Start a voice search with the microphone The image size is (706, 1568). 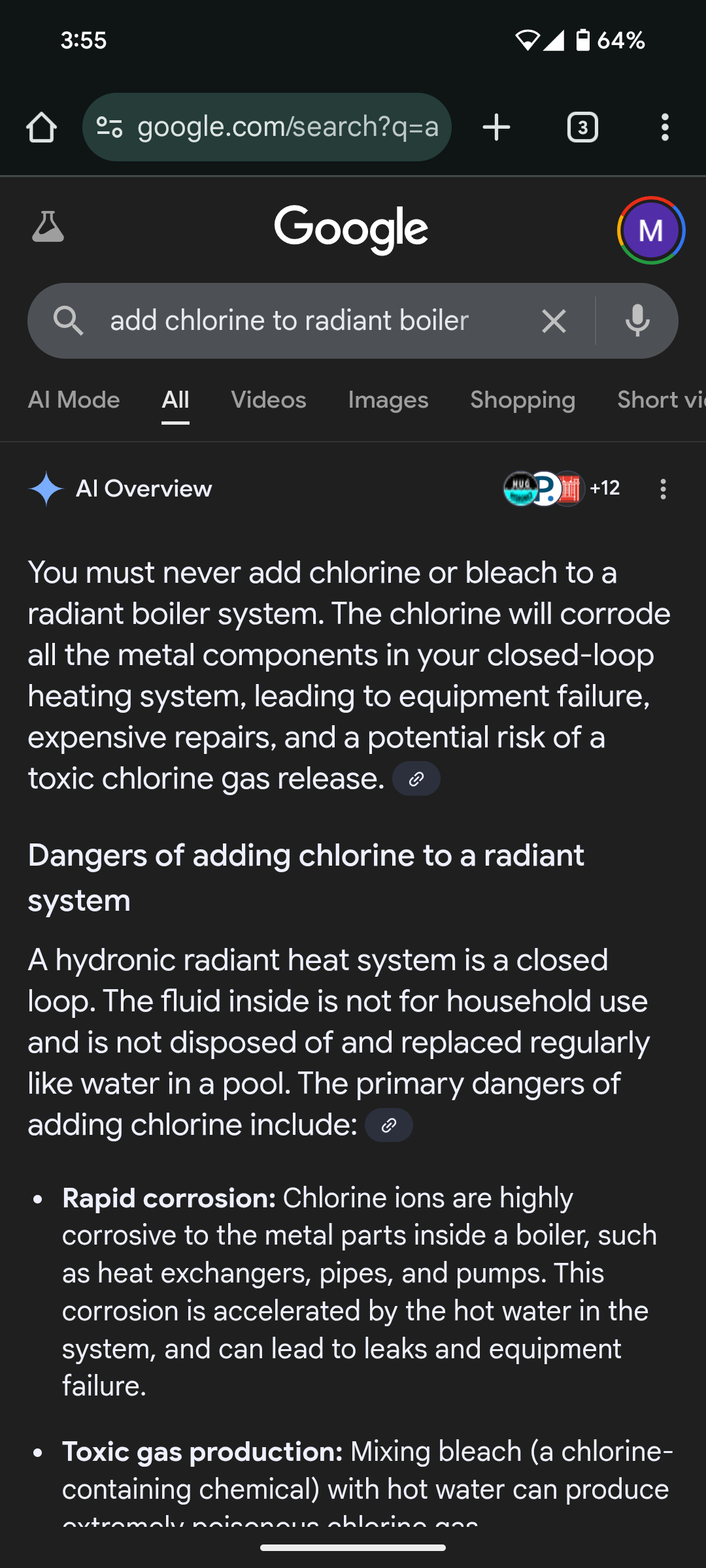click(637, 321)
